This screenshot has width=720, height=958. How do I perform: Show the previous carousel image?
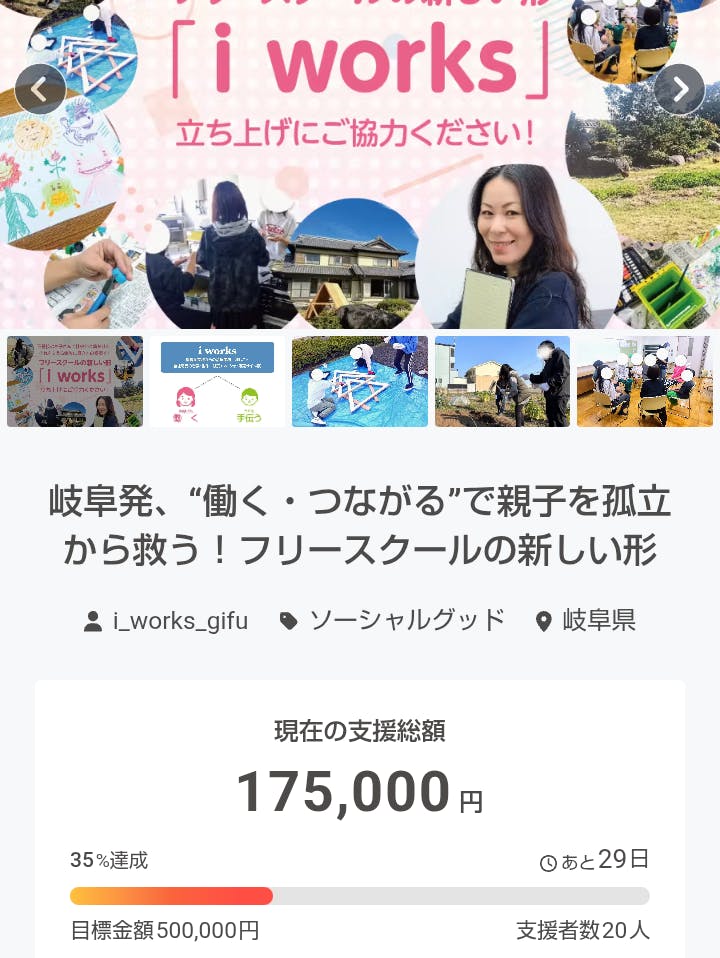click(x=40, y=89)
